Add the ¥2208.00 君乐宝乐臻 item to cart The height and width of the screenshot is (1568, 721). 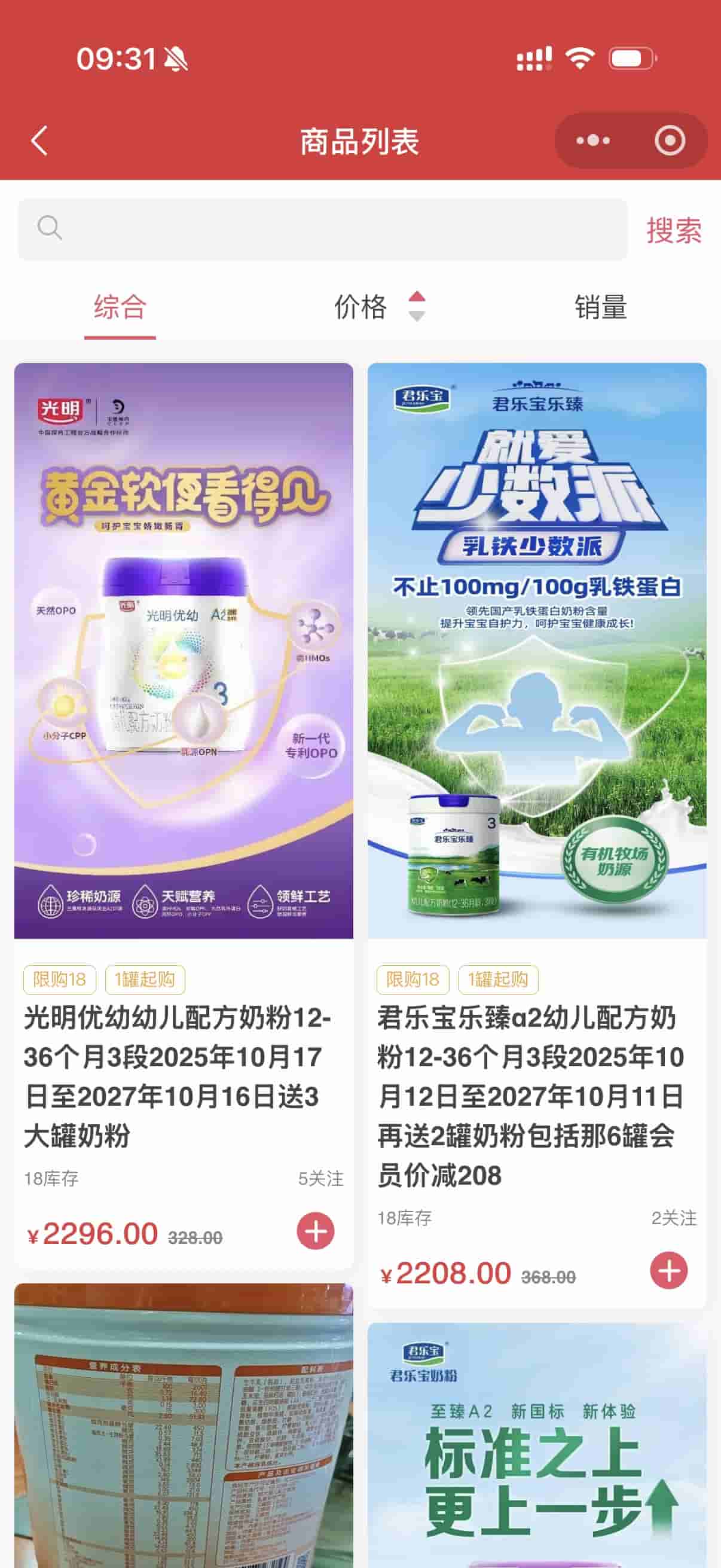click(668, 1270)
